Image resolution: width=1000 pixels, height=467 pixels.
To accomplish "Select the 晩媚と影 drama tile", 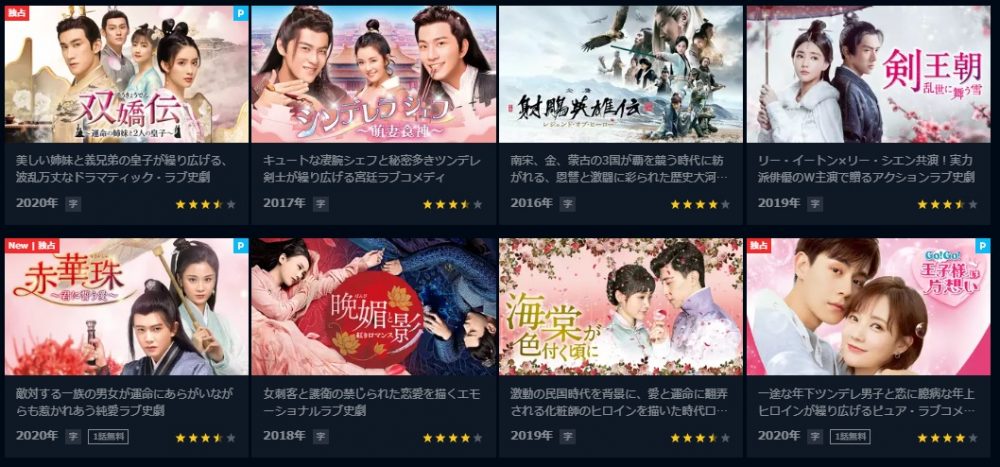I will pyautogui.click(x=373, y=307).
